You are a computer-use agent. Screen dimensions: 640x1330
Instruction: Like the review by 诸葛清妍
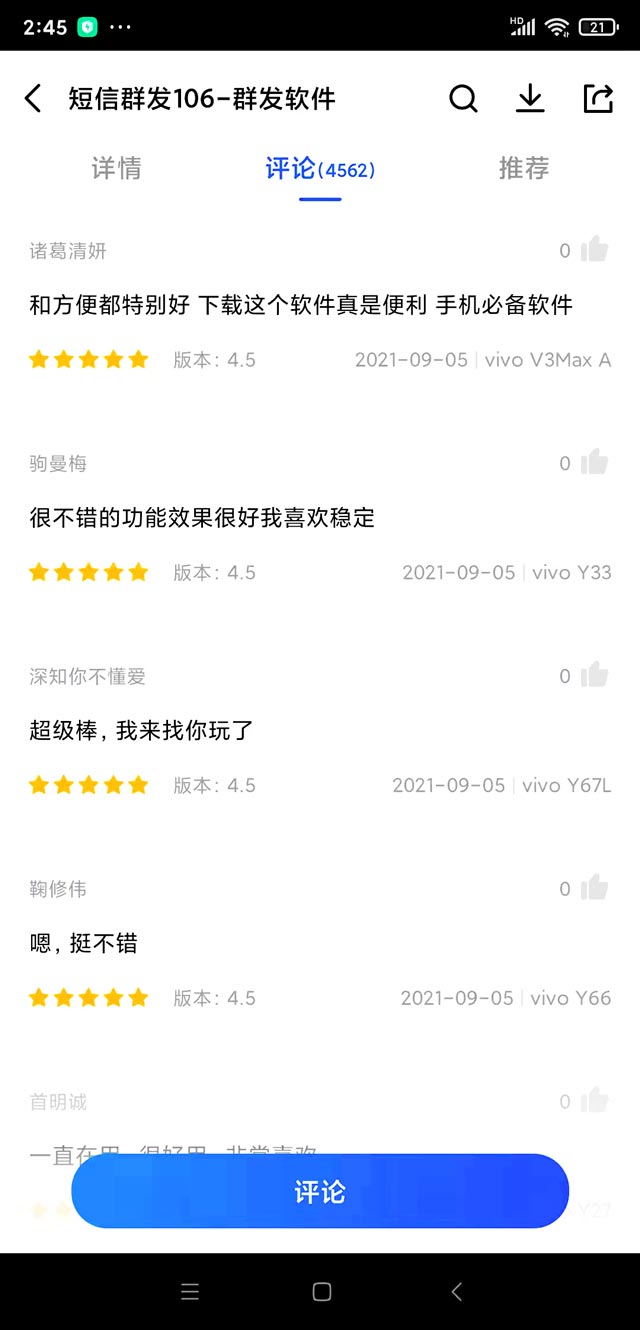[594, 250]
